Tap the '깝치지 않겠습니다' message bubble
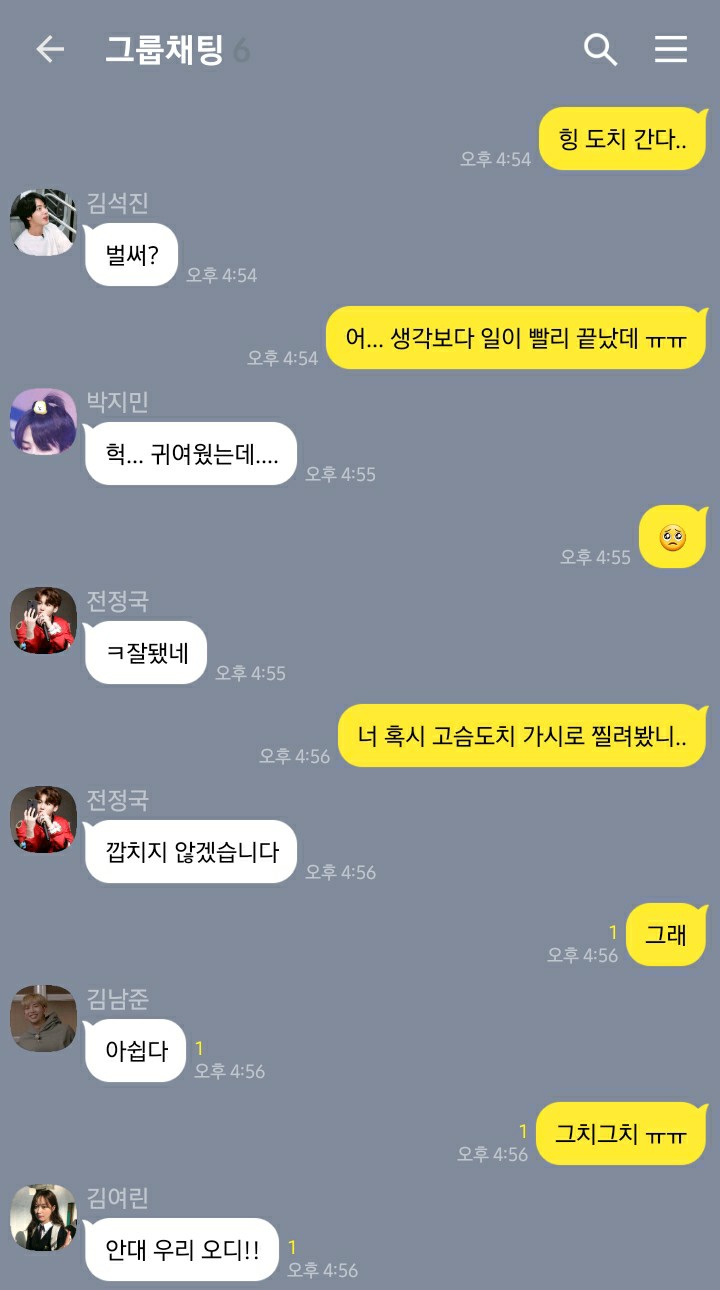 coord(190,851)
